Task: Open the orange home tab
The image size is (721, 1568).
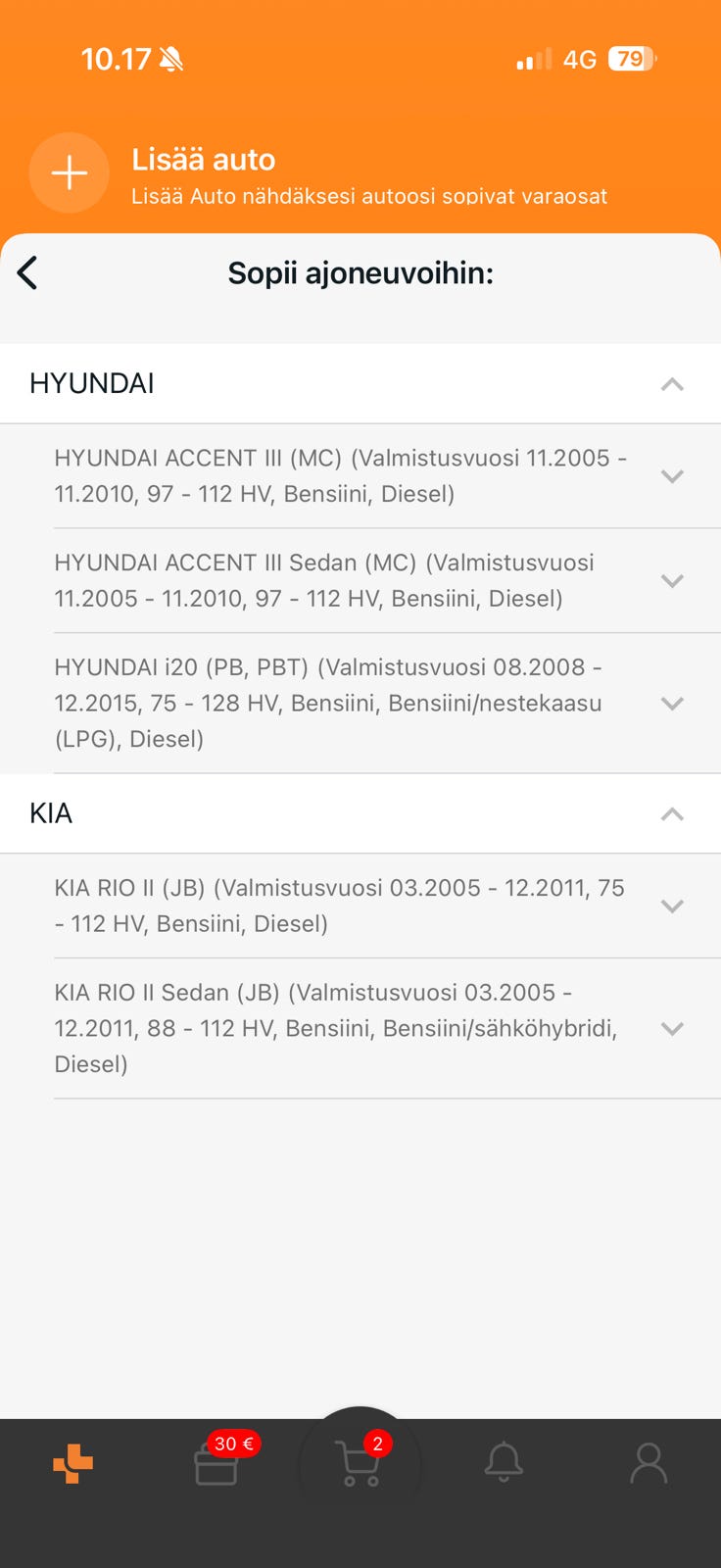Action: click(x=73, y=1464)
